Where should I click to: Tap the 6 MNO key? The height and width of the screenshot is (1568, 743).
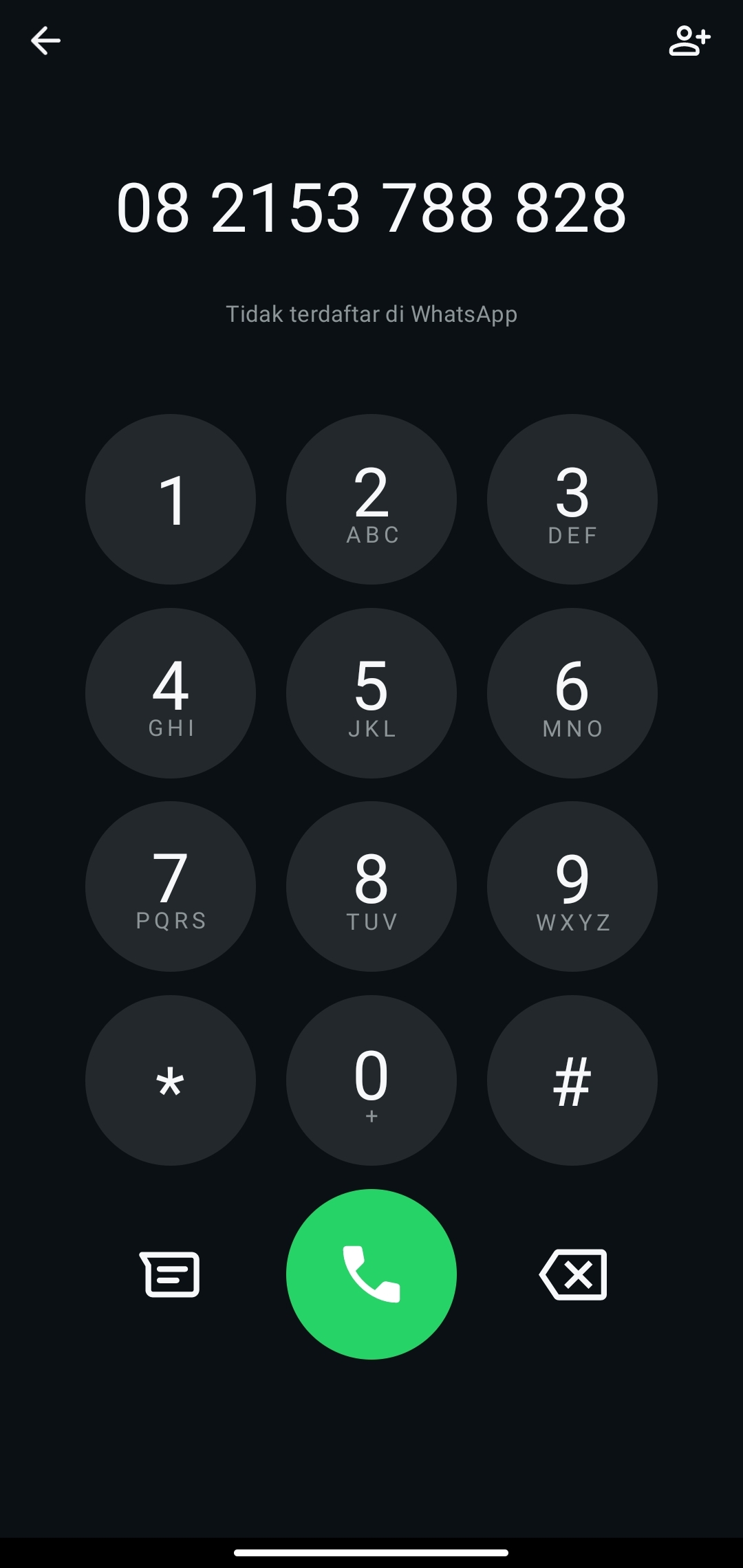(572, 693)
